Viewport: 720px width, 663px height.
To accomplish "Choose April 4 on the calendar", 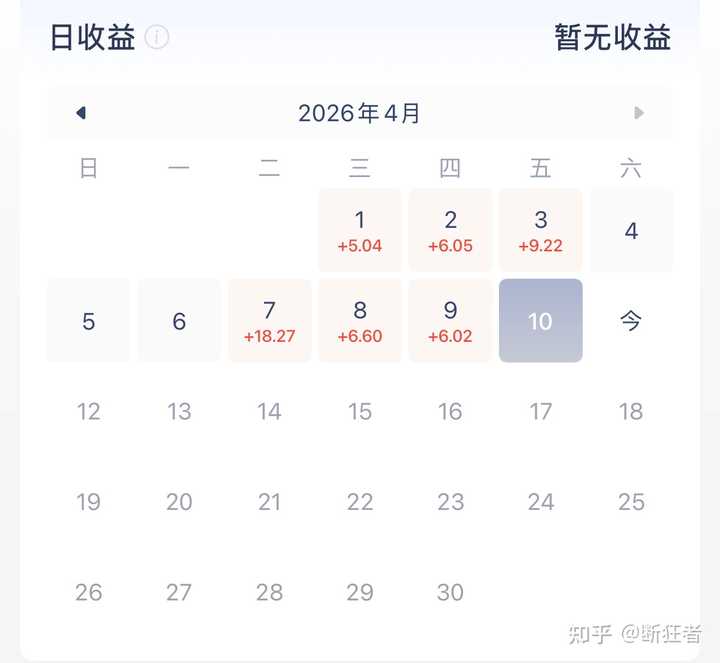I will [x=631, y=230].
